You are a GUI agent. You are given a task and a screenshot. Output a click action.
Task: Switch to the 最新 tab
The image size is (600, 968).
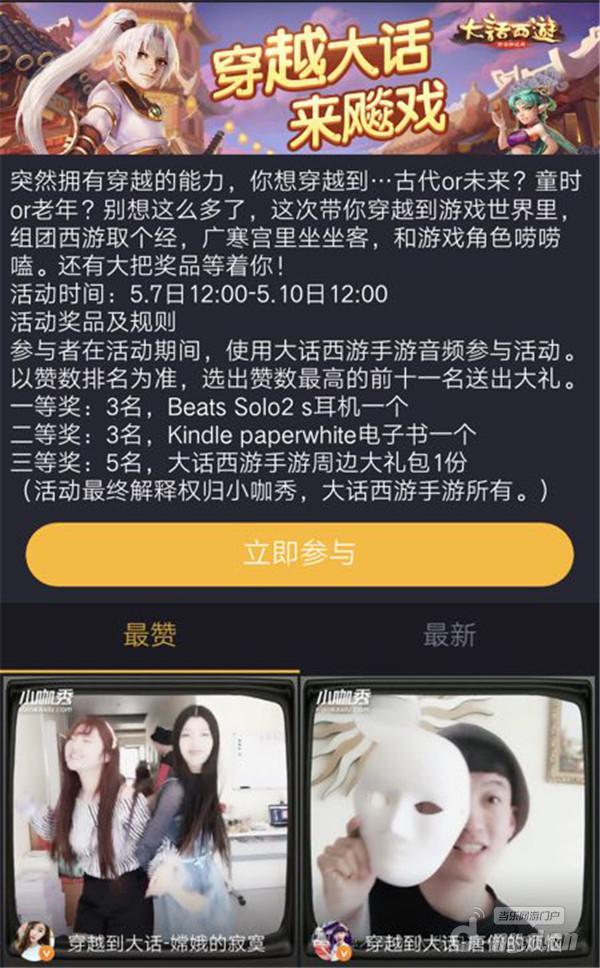coord(449,636)
